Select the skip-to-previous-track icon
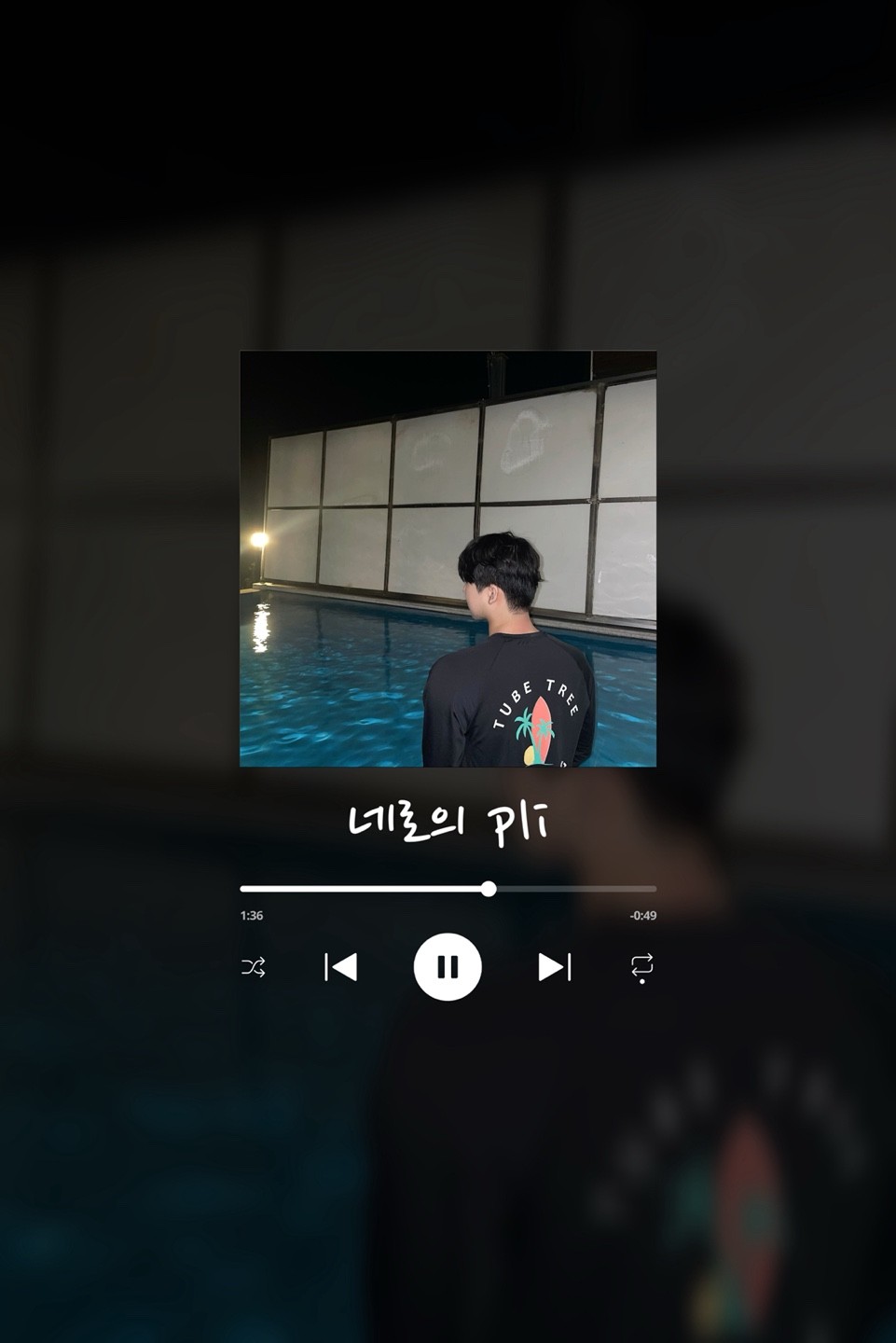 343,968
